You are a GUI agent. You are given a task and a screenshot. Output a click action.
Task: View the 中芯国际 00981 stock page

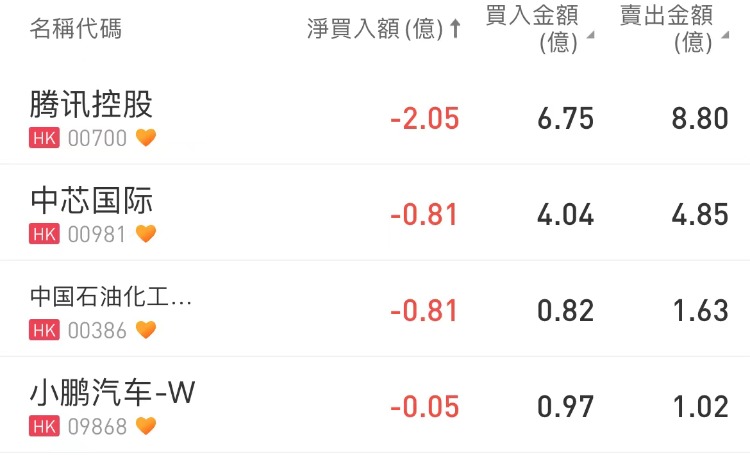(x=92, y=202)
